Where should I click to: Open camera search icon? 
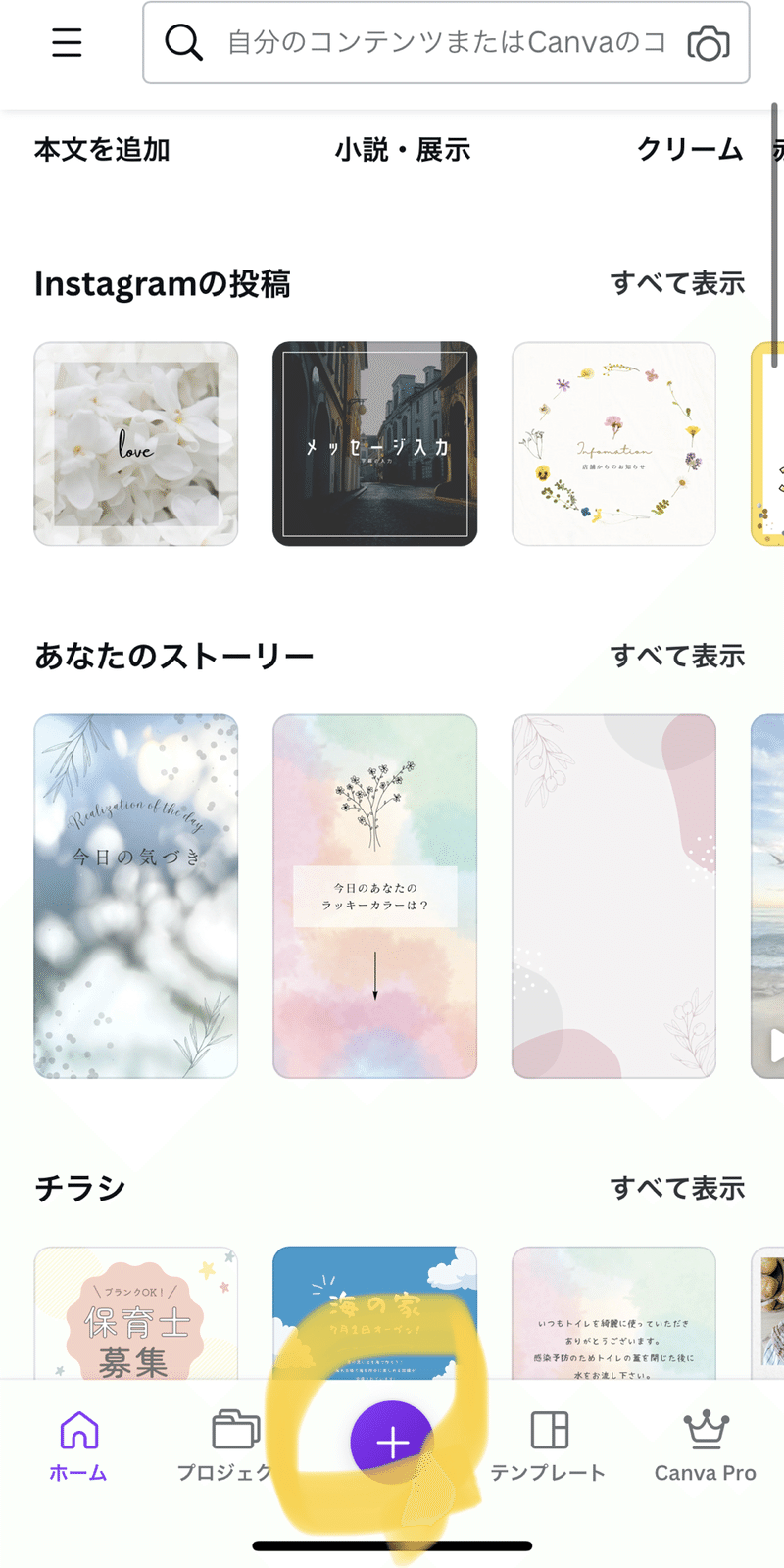pyautogui.click(x=708, y=43)
